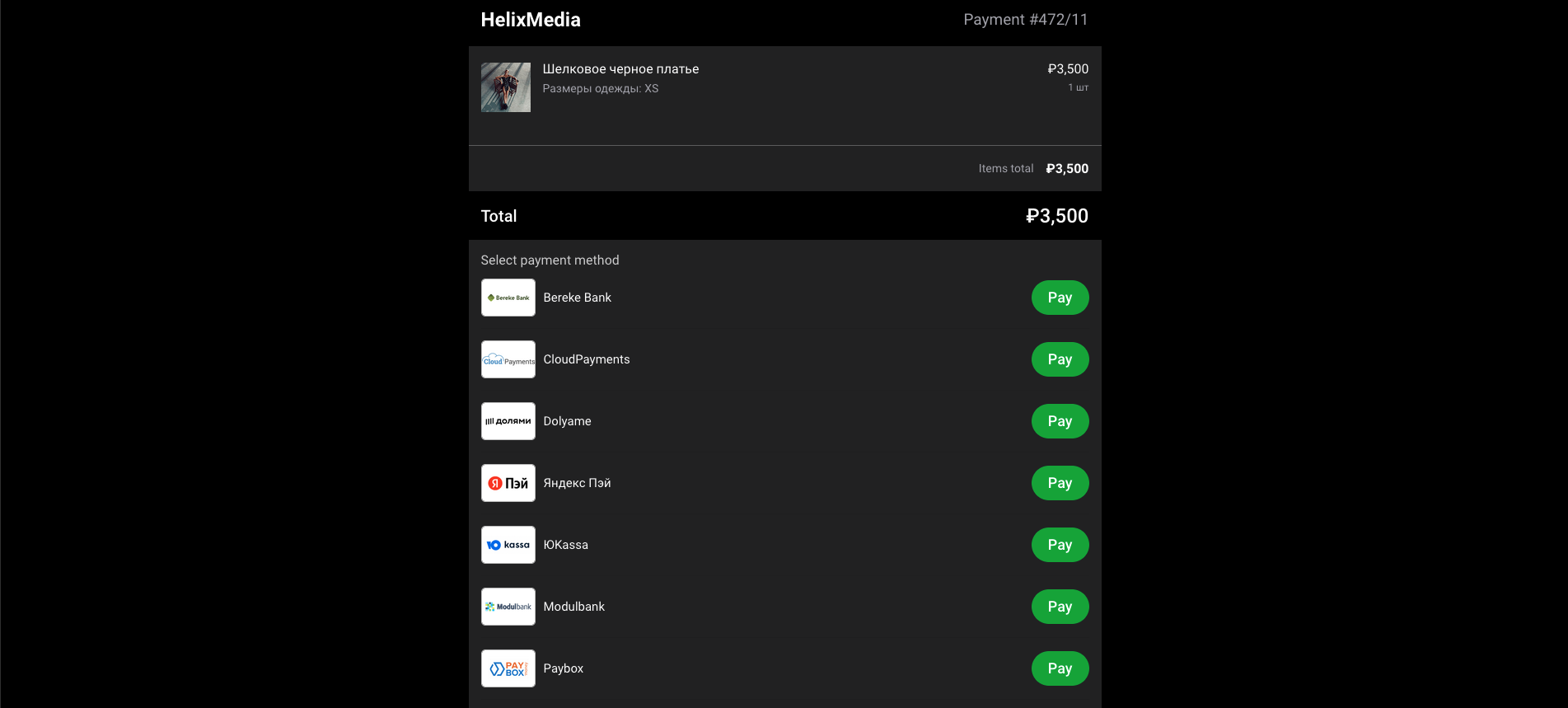The height and width of the screenshot is (708, 1568).
Task: Pay using Dolyame
Action: pyautogui.click(x=1060, y=421)
